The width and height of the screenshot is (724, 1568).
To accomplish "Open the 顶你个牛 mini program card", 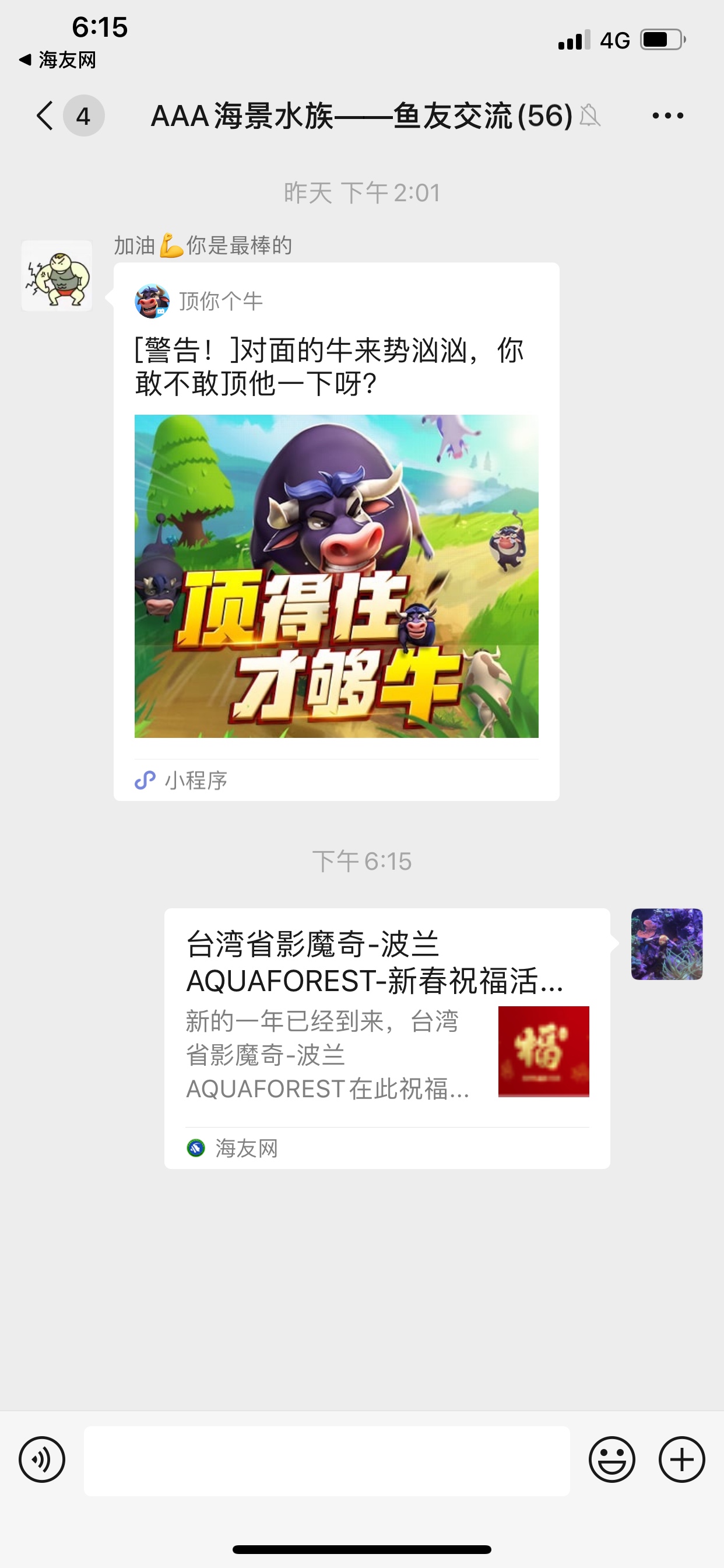I will pyautogui.click(x=336, y=531).
